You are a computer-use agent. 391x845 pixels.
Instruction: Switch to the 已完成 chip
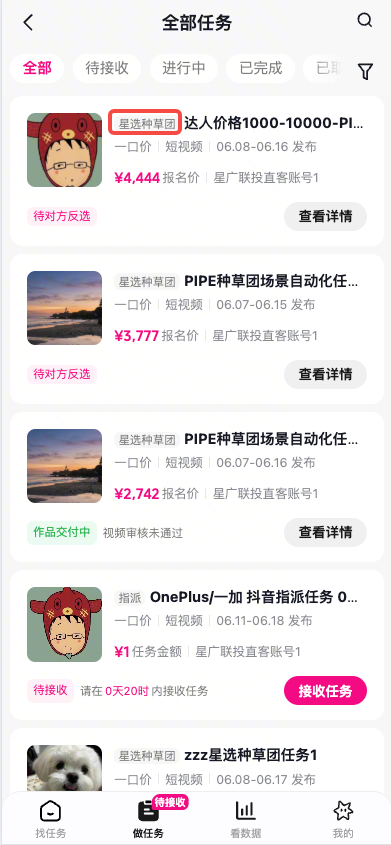coord(261,68)
